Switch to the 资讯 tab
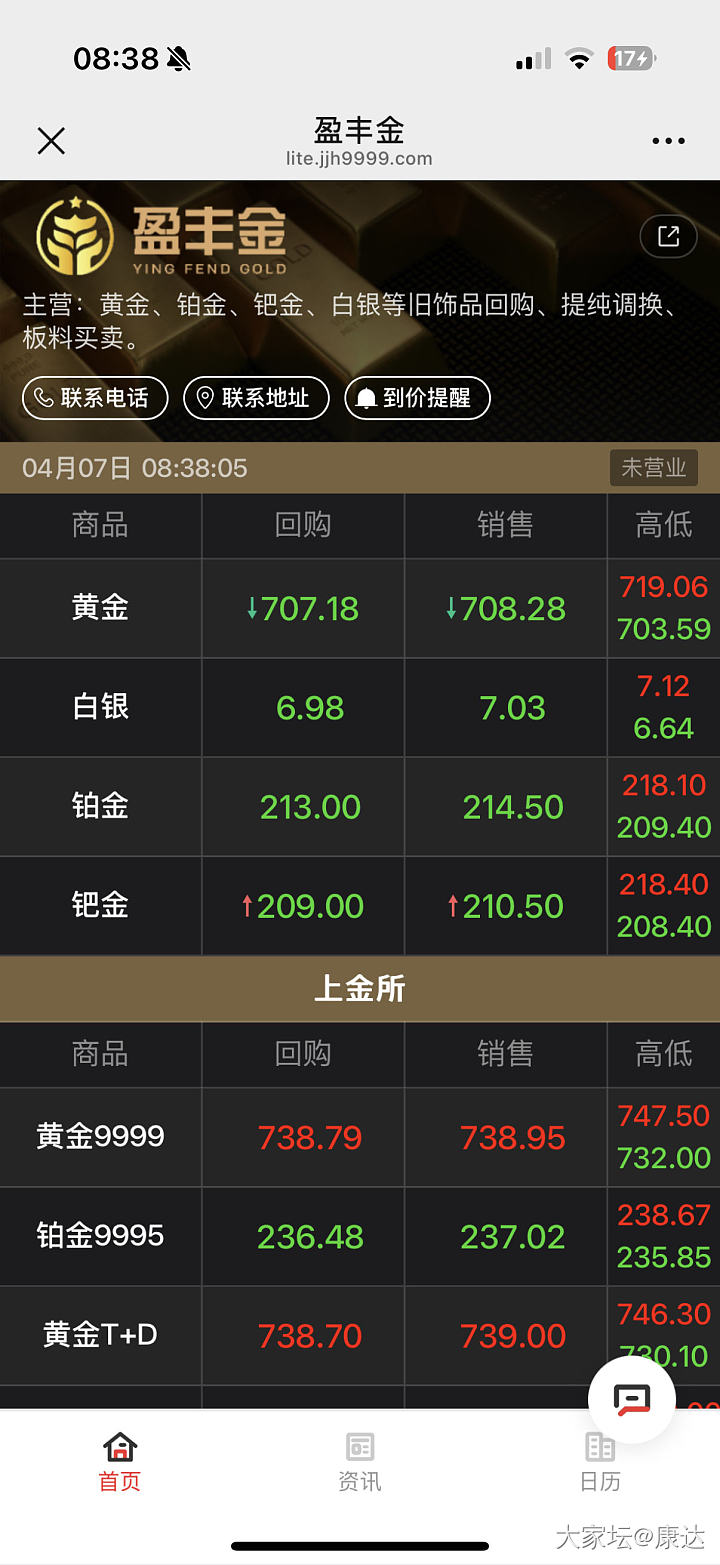 (x=359, y=1461)
